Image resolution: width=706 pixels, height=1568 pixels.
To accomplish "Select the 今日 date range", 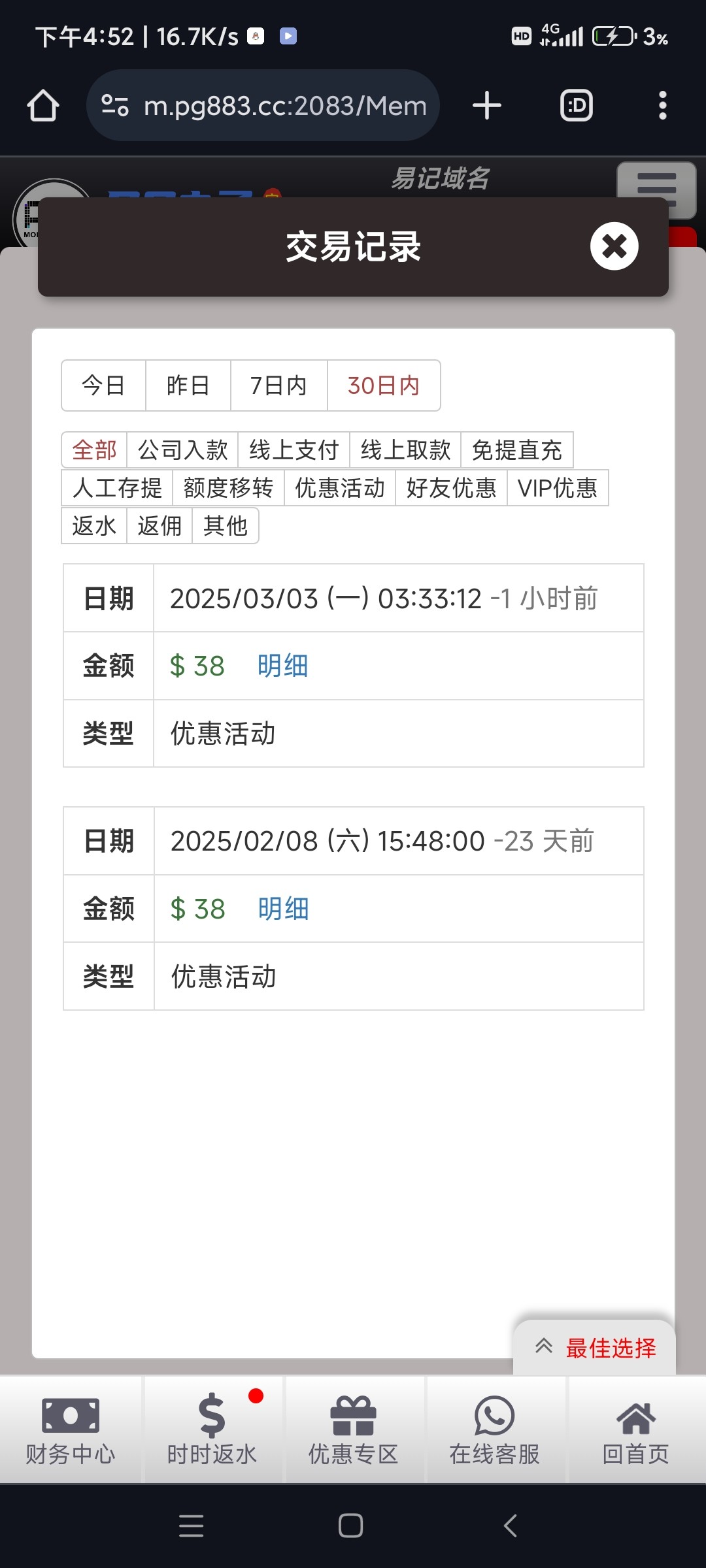I will click(103, 385).
